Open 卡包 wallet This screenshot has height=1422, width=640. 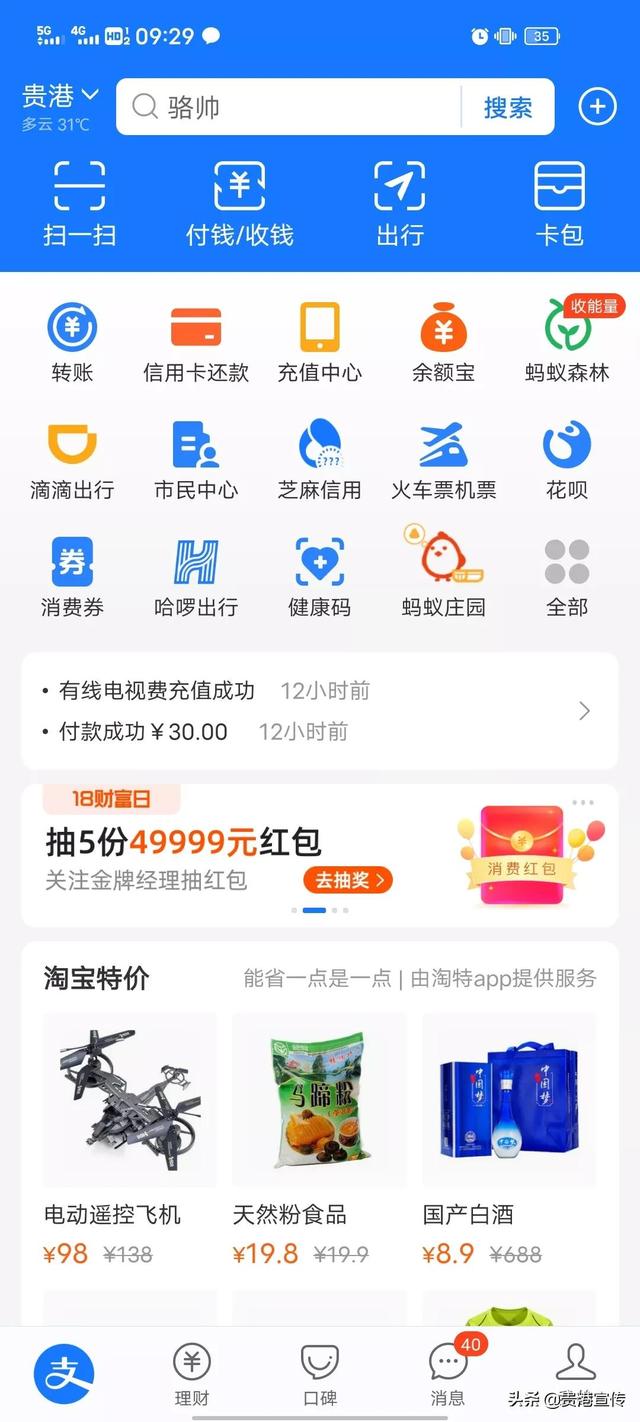(x=559, y=204)
